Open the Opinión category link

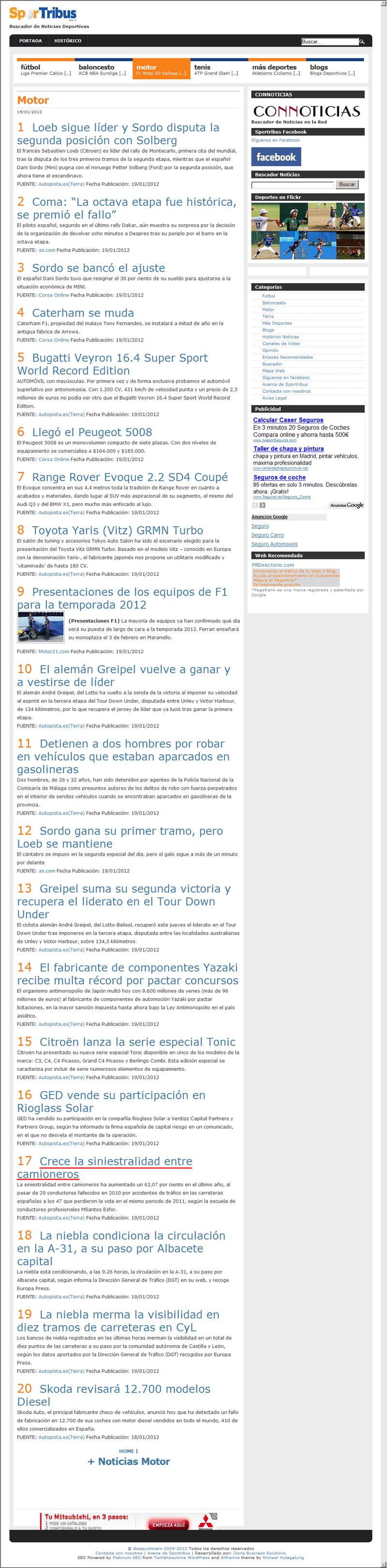(x=270, y=351)
